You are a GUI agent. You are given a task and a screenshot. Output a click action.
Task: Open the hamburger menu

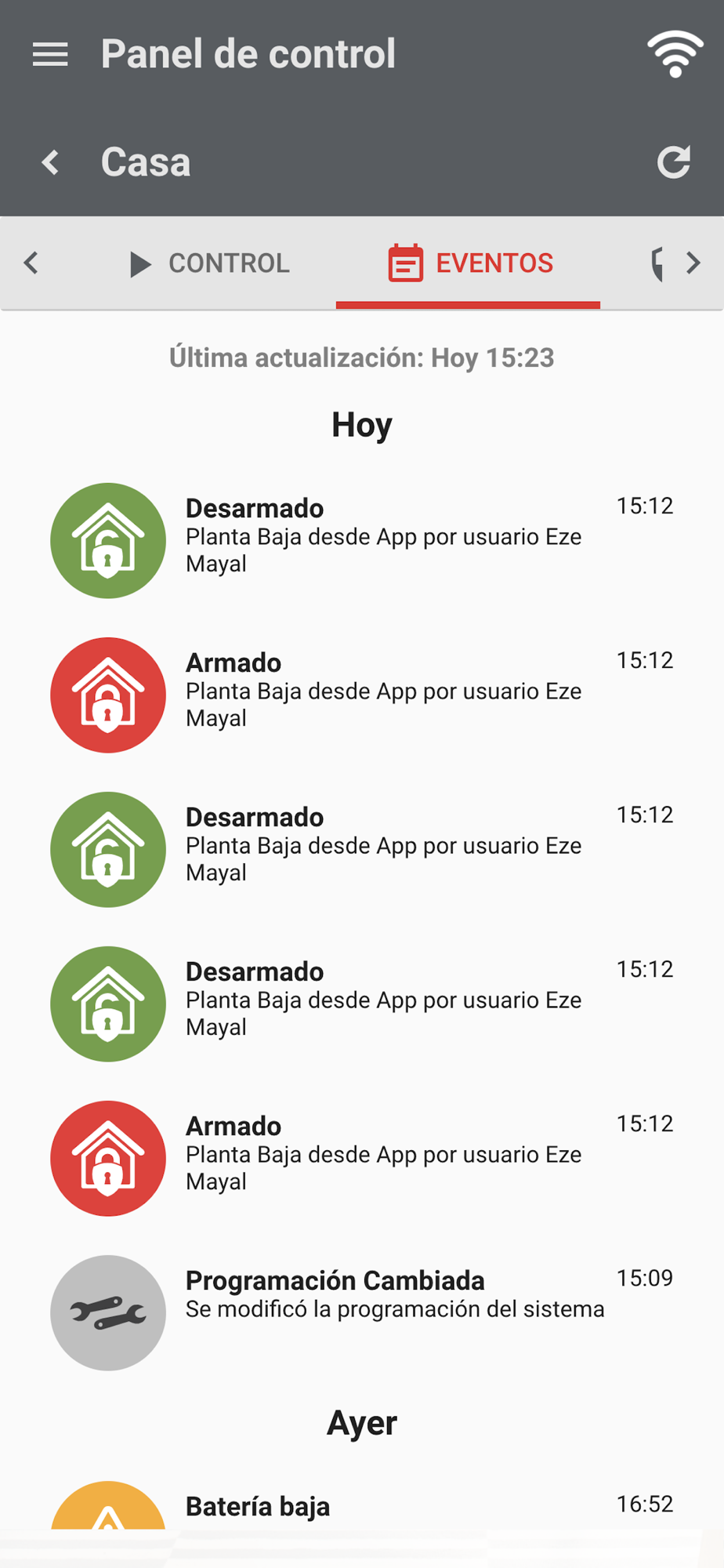(x=50, y=54)
